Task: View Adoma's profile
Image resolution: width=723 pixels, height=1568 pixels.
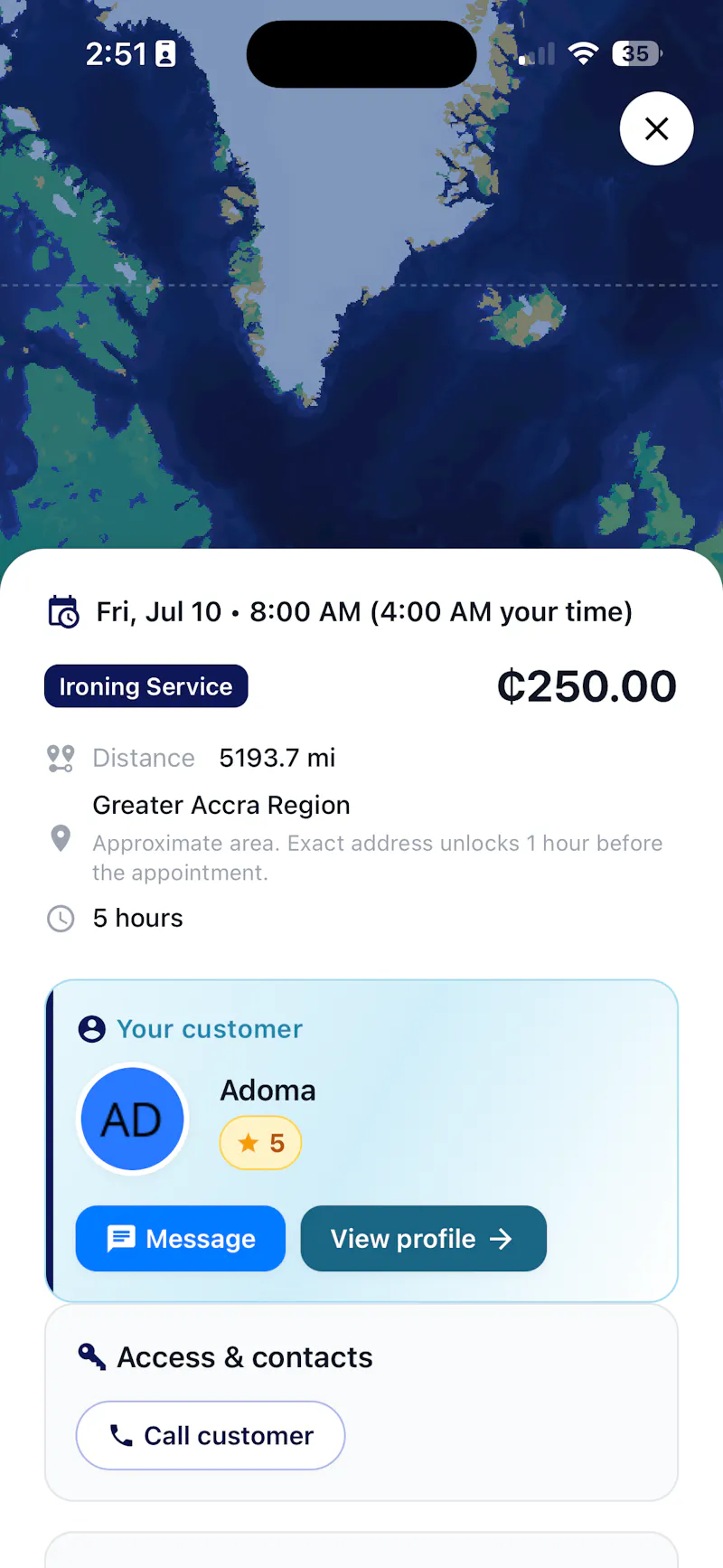Action: tap(423, 1238)
